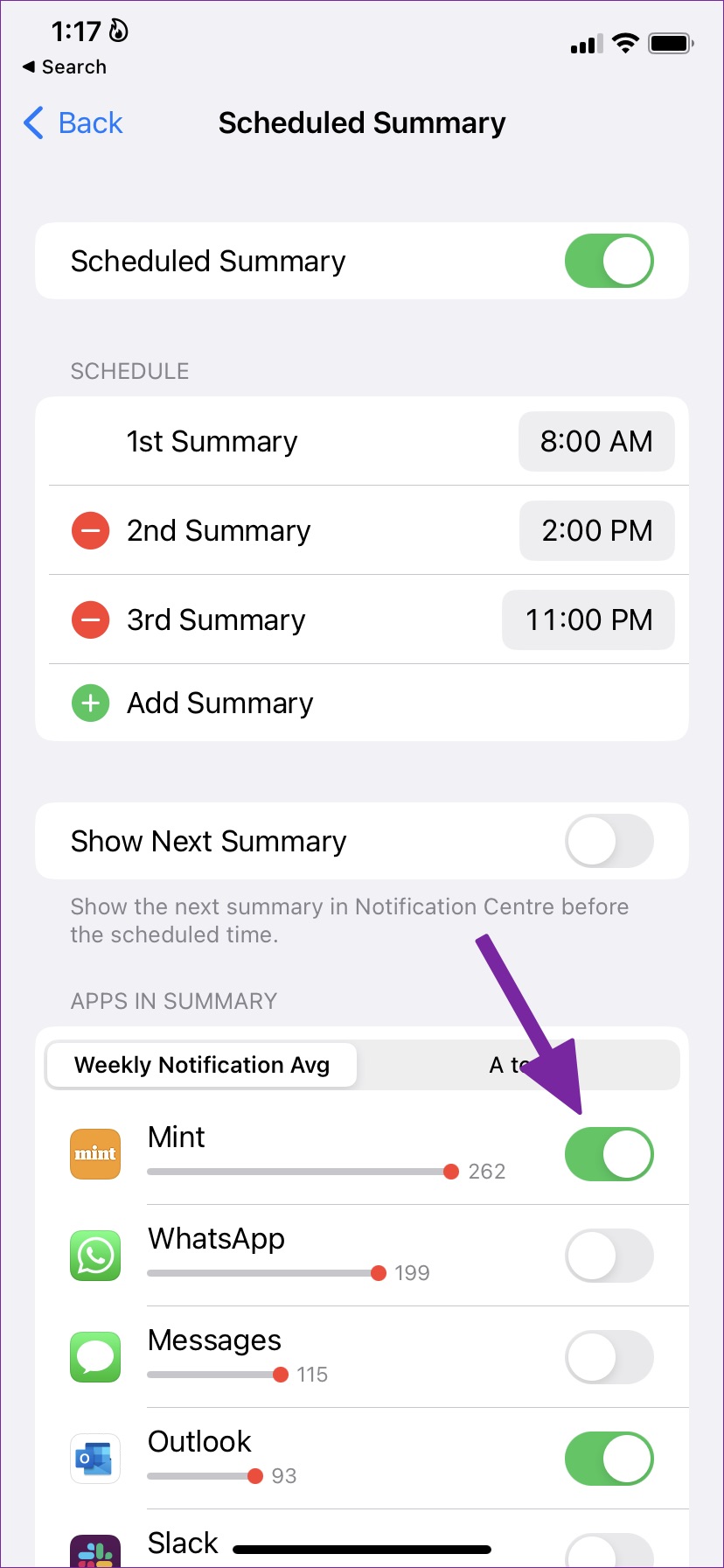Screen dimensions: 724x1568
Task: Remove the 2nd Summary
Action: tap(90, 531)
